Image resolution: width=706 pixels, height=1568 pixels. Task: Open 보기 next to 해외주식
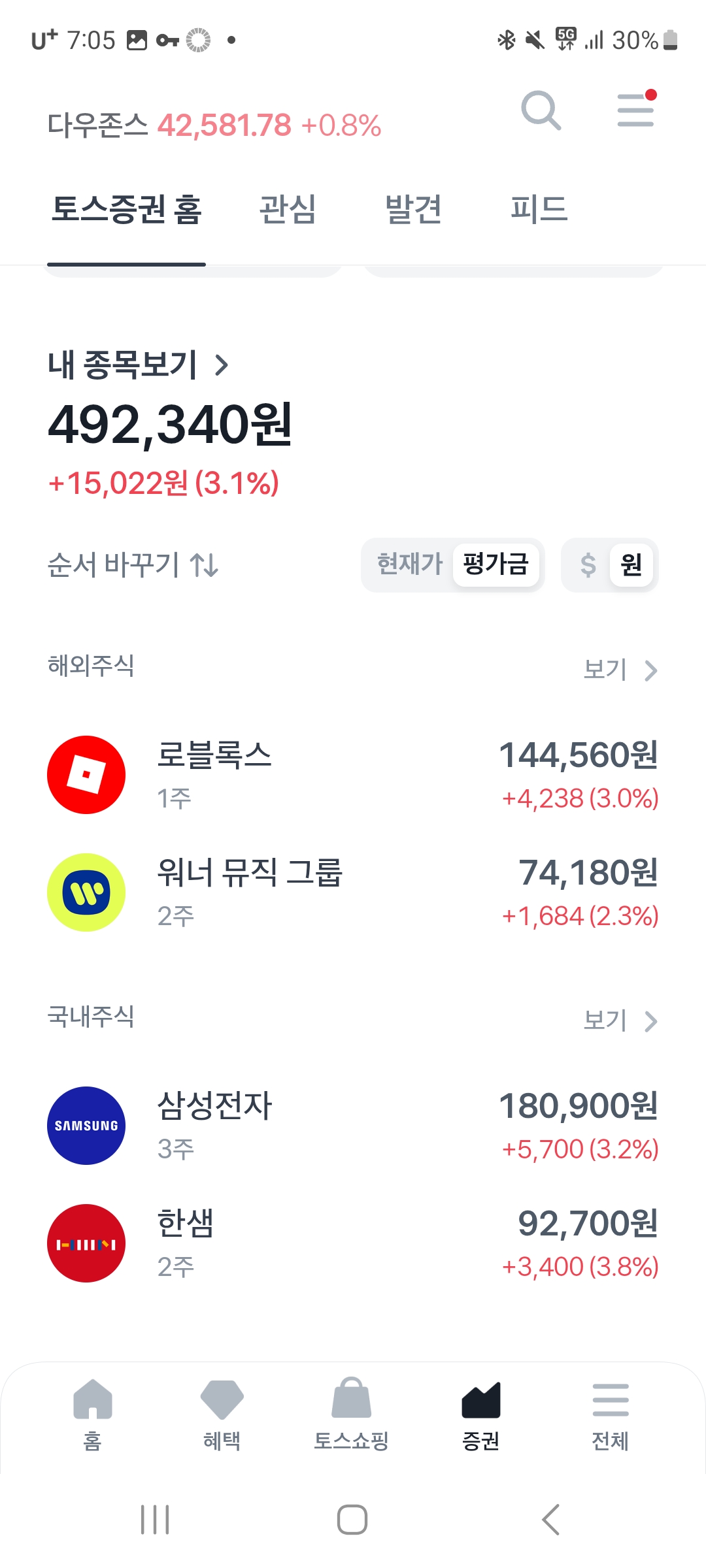click(x=620, y=670)
